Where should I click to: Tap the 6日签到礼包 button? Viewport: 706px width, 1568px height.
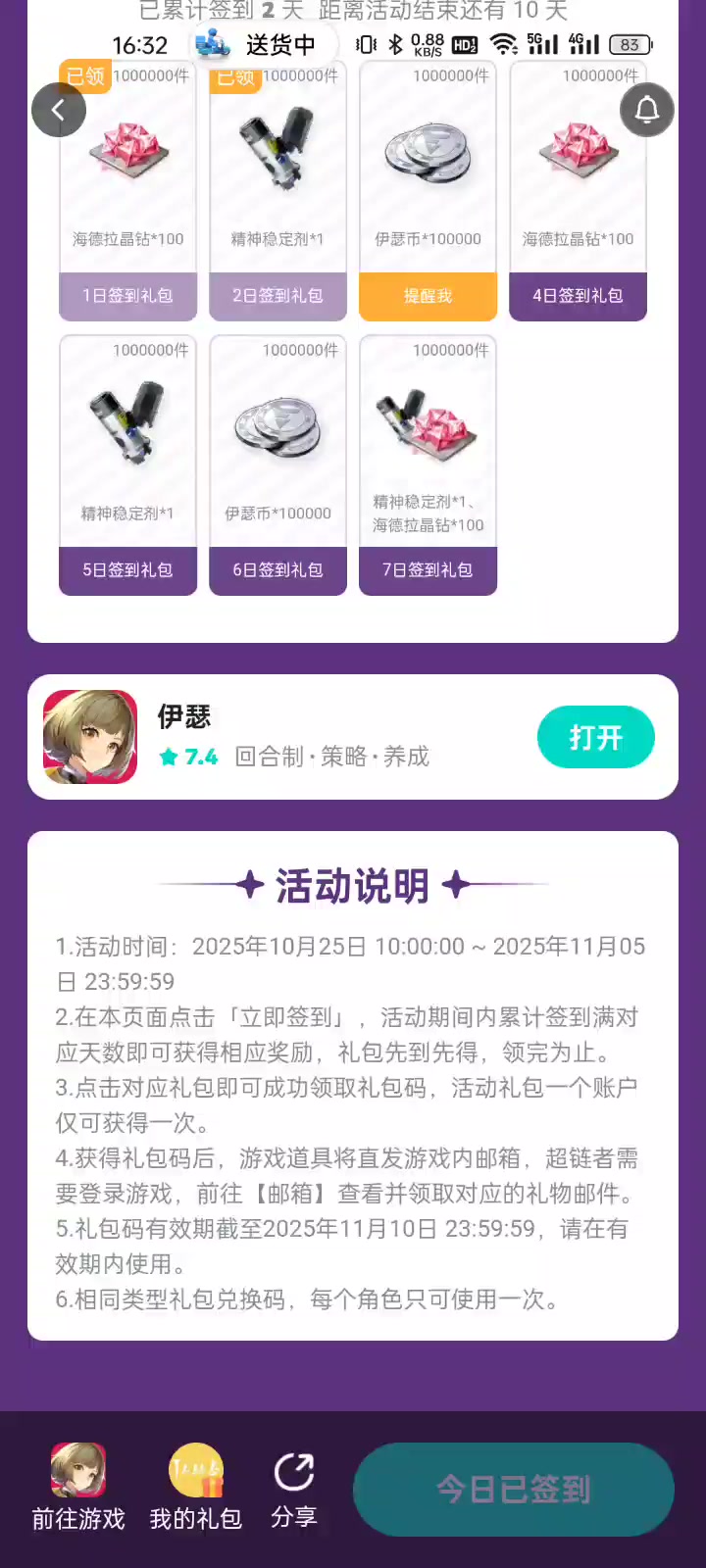277,570
